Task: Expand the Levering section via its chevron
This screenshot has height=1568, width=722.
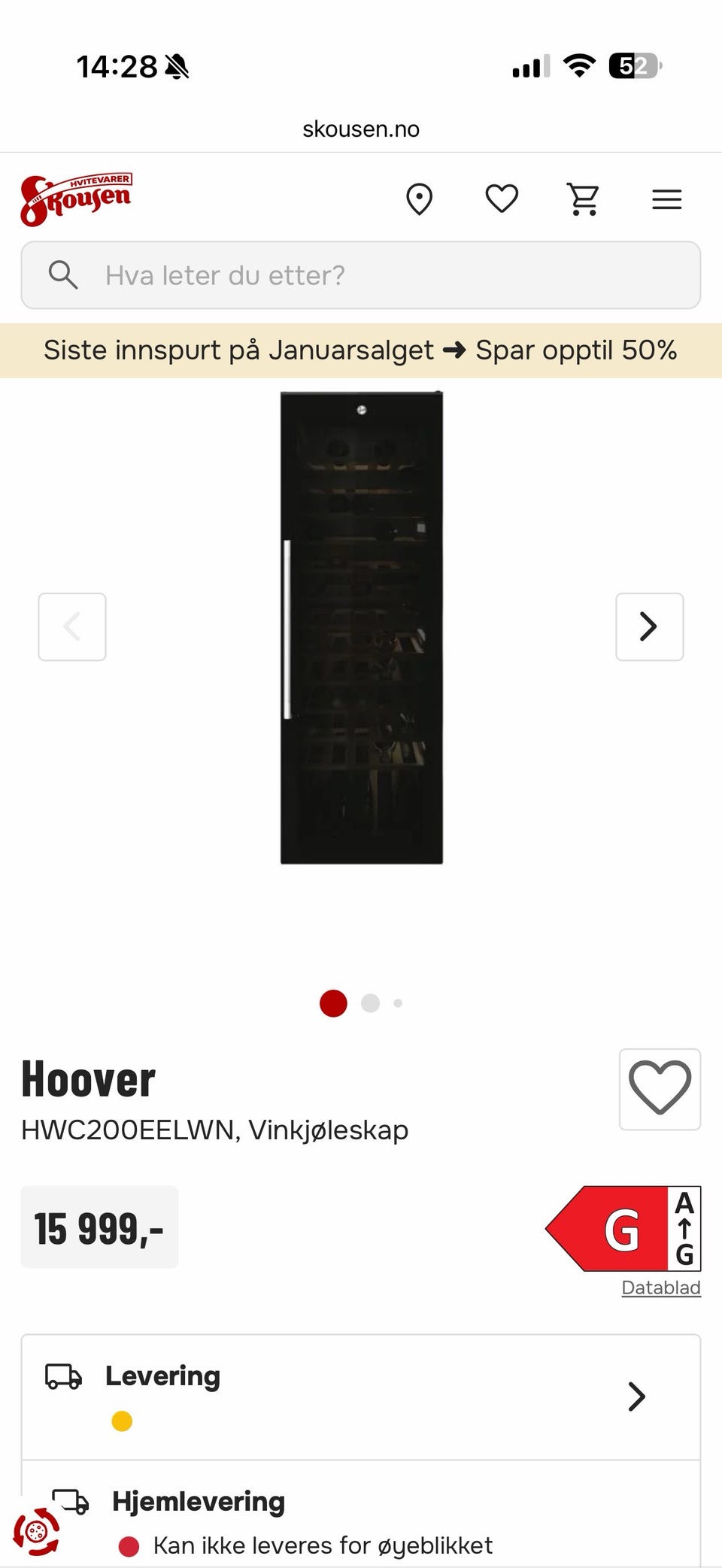Action: 636,1397
